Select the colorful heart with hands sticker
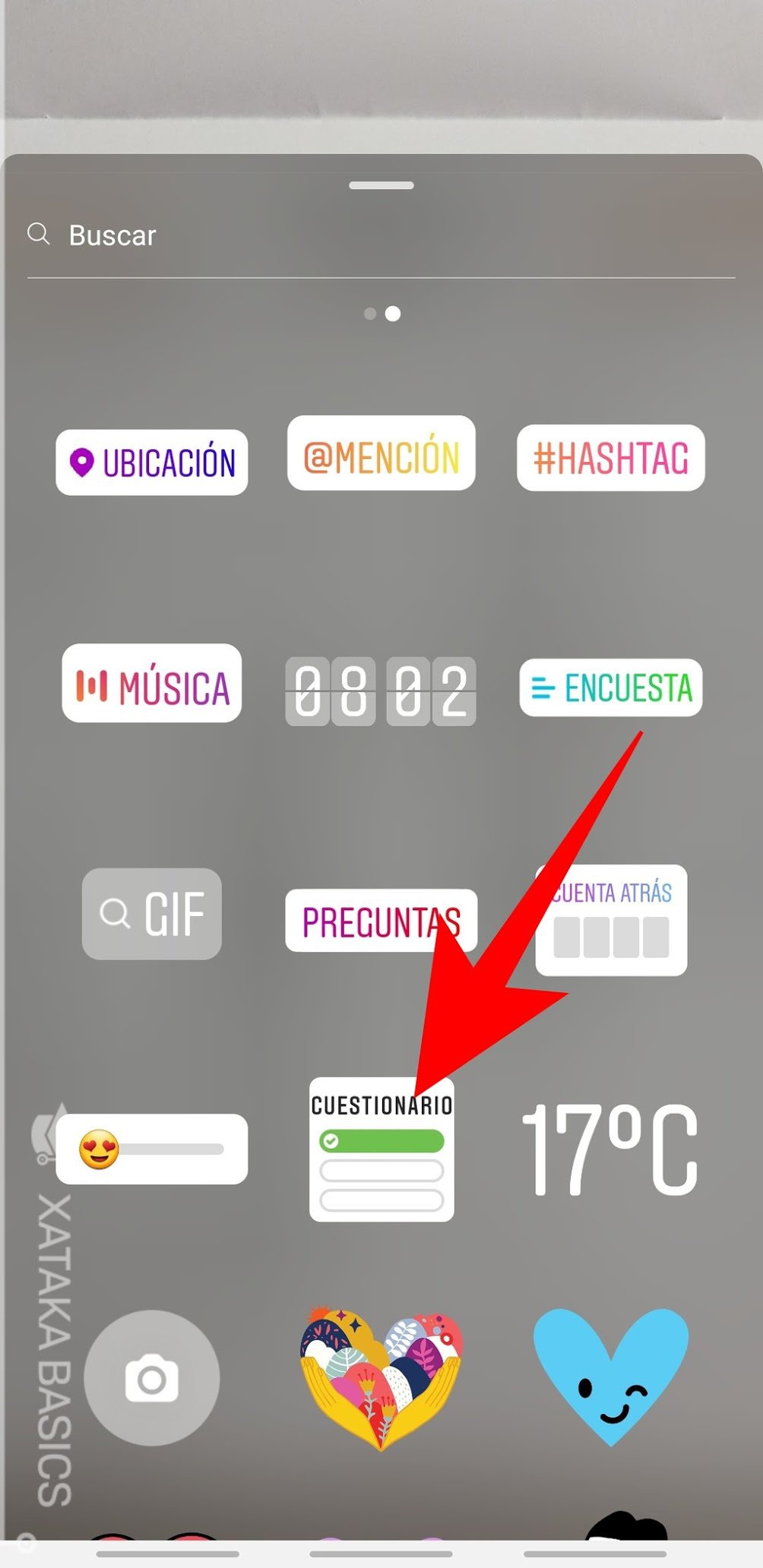Viewport: 763px width, 1568px height. tap(381, 1377)
